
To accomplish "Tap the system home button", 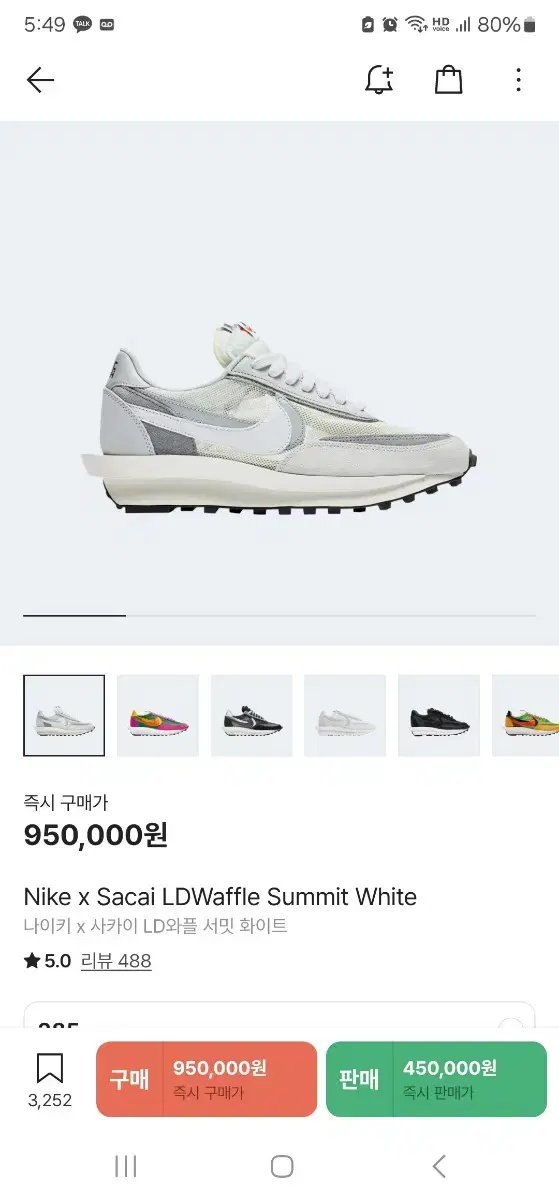I will click(282, 1166).
